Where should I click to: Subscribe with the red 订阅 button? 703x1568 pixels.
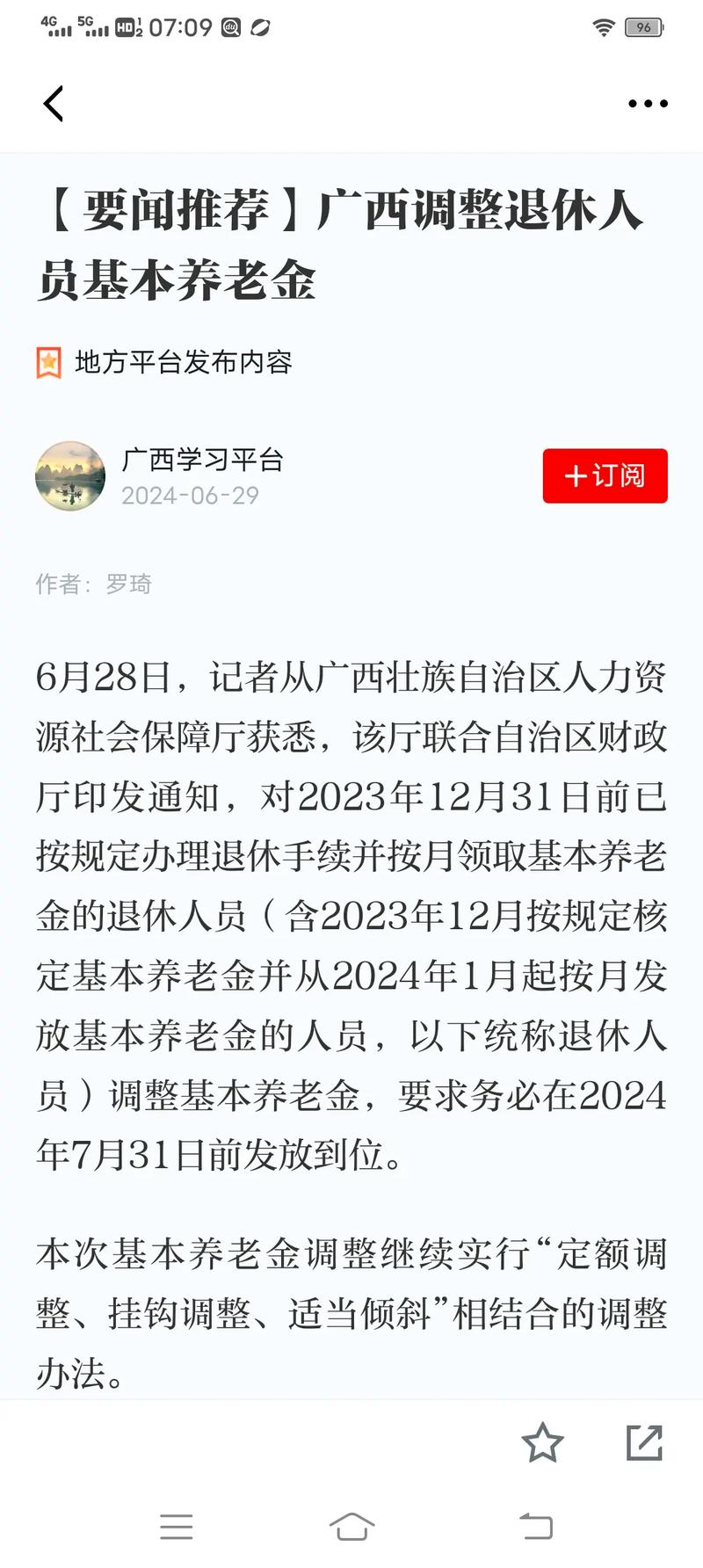[605, 475]
